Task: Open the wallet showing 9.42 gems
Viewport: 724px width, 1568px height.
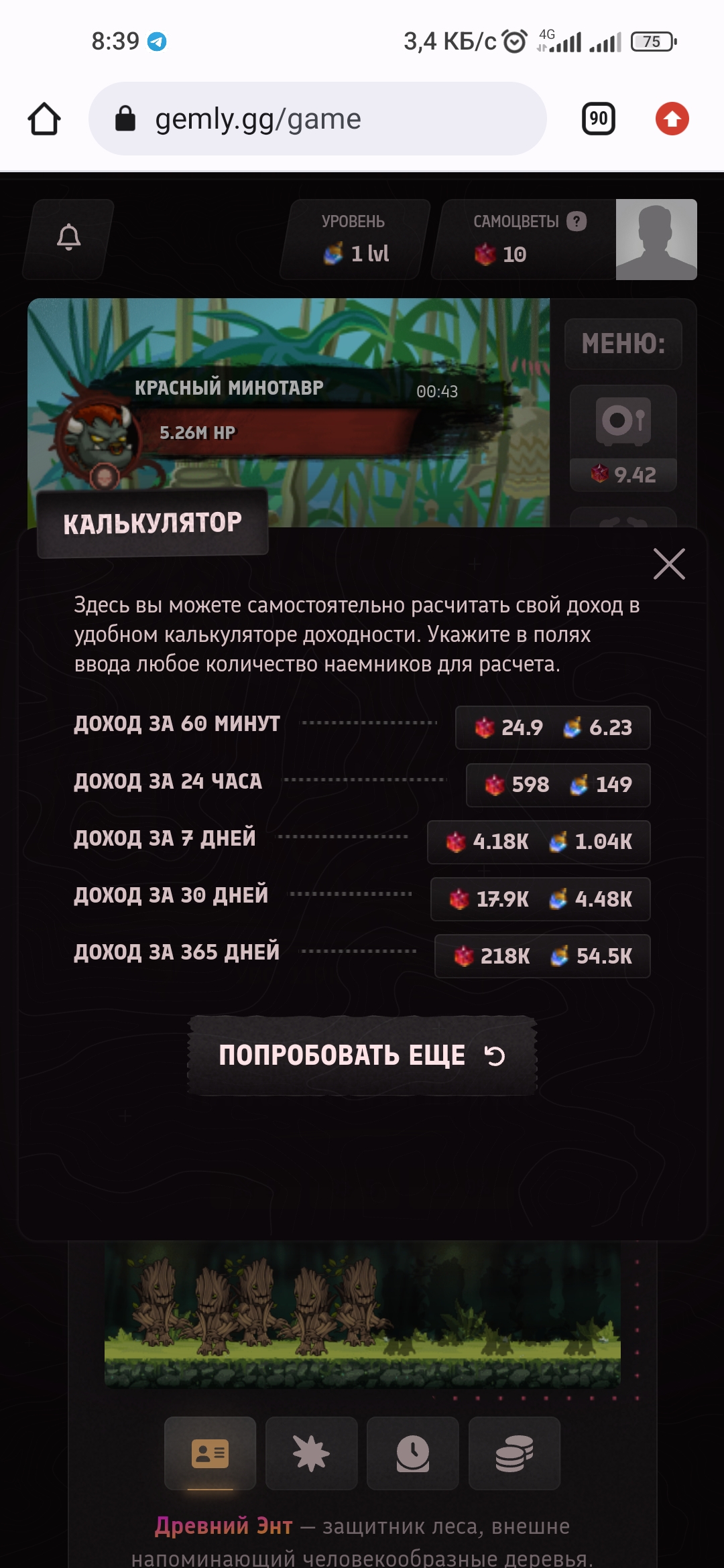Action: (623, 438)
